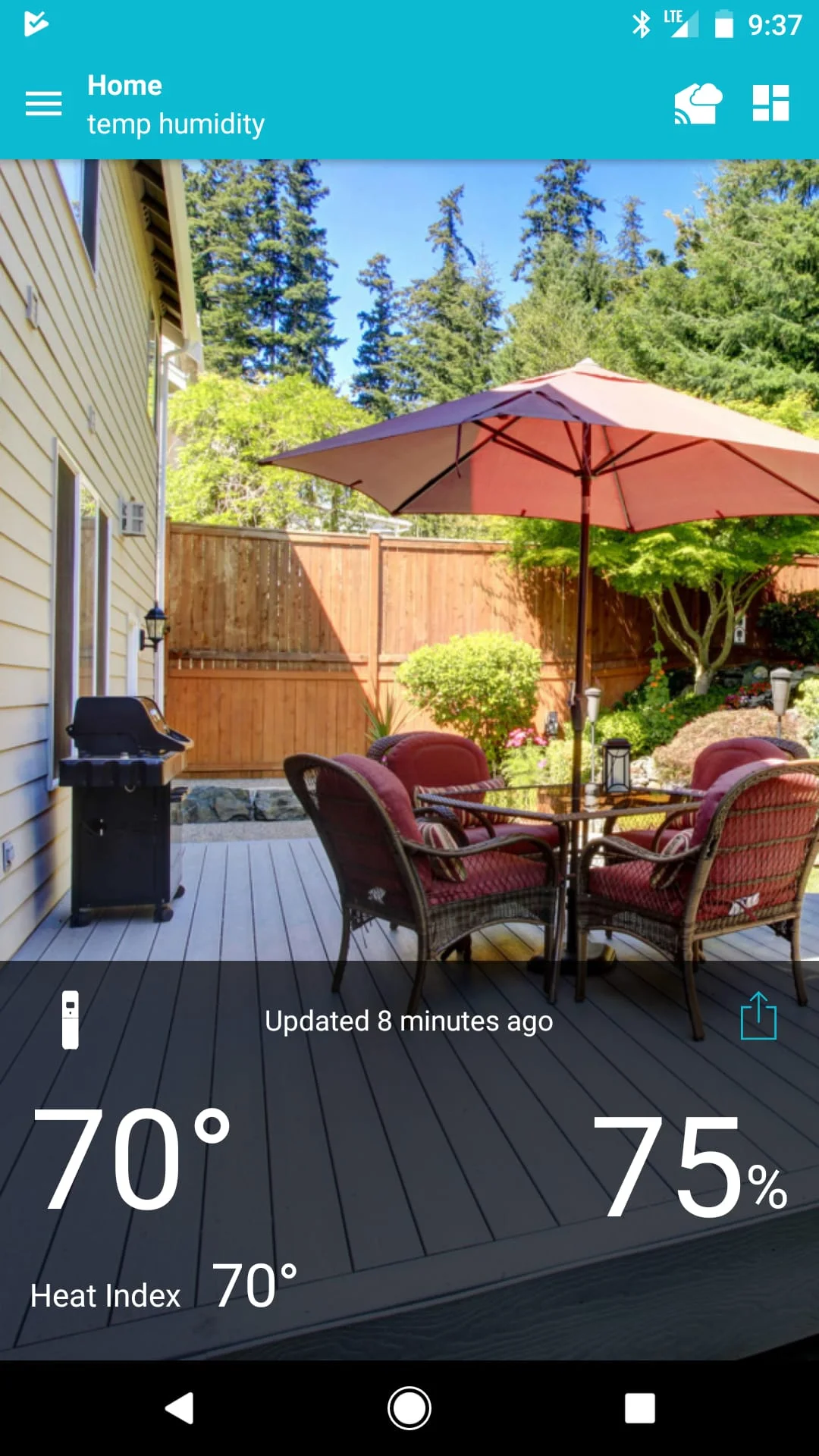This screenshot has height=1456, width=819.
Task: Open the dashboard grid view
Action: [770, 104]
